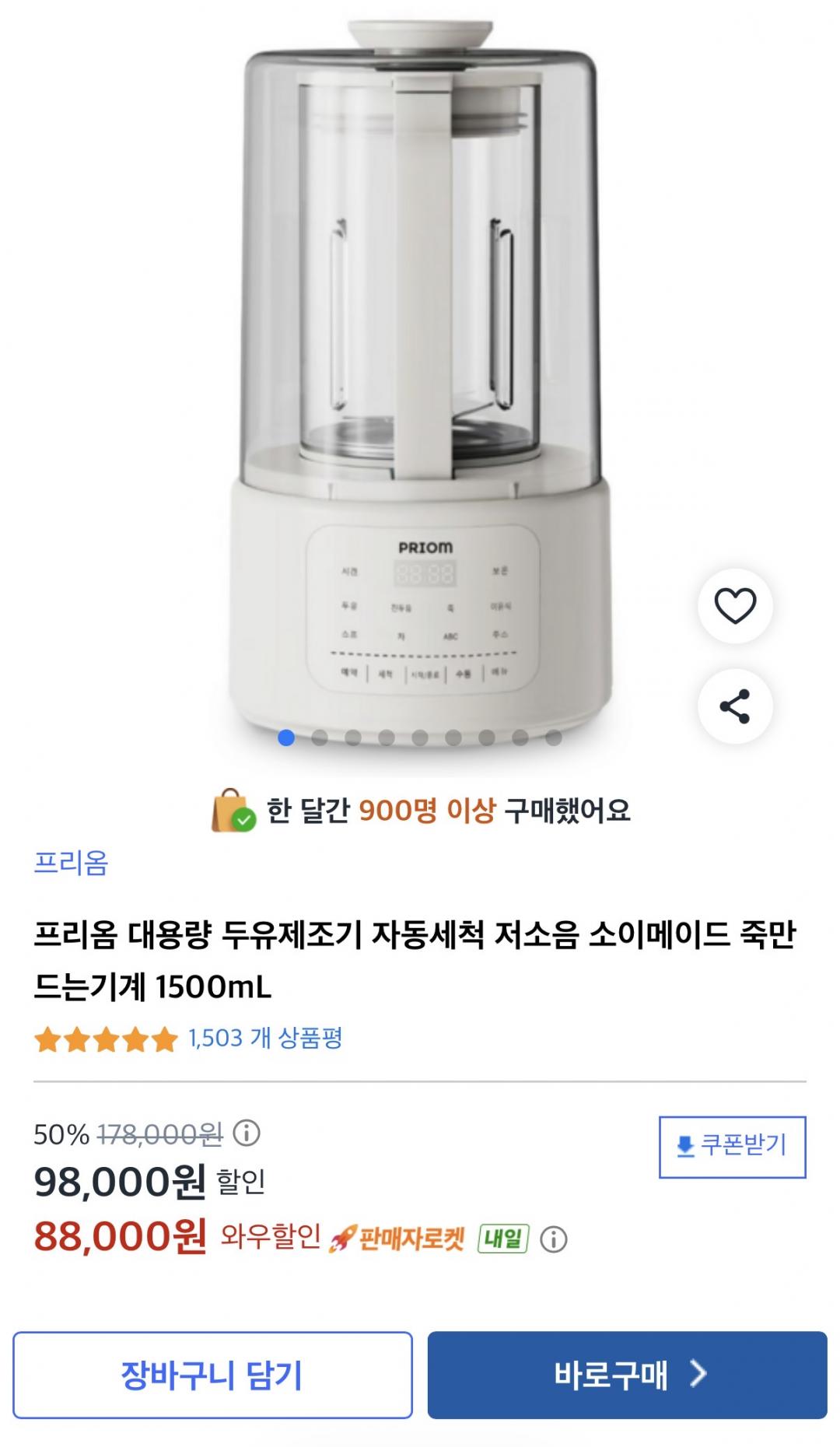The width and height of the screenshot is (840, 1447).
Task: Share this product
Action: pyautogui.click(x=735, y=706)
